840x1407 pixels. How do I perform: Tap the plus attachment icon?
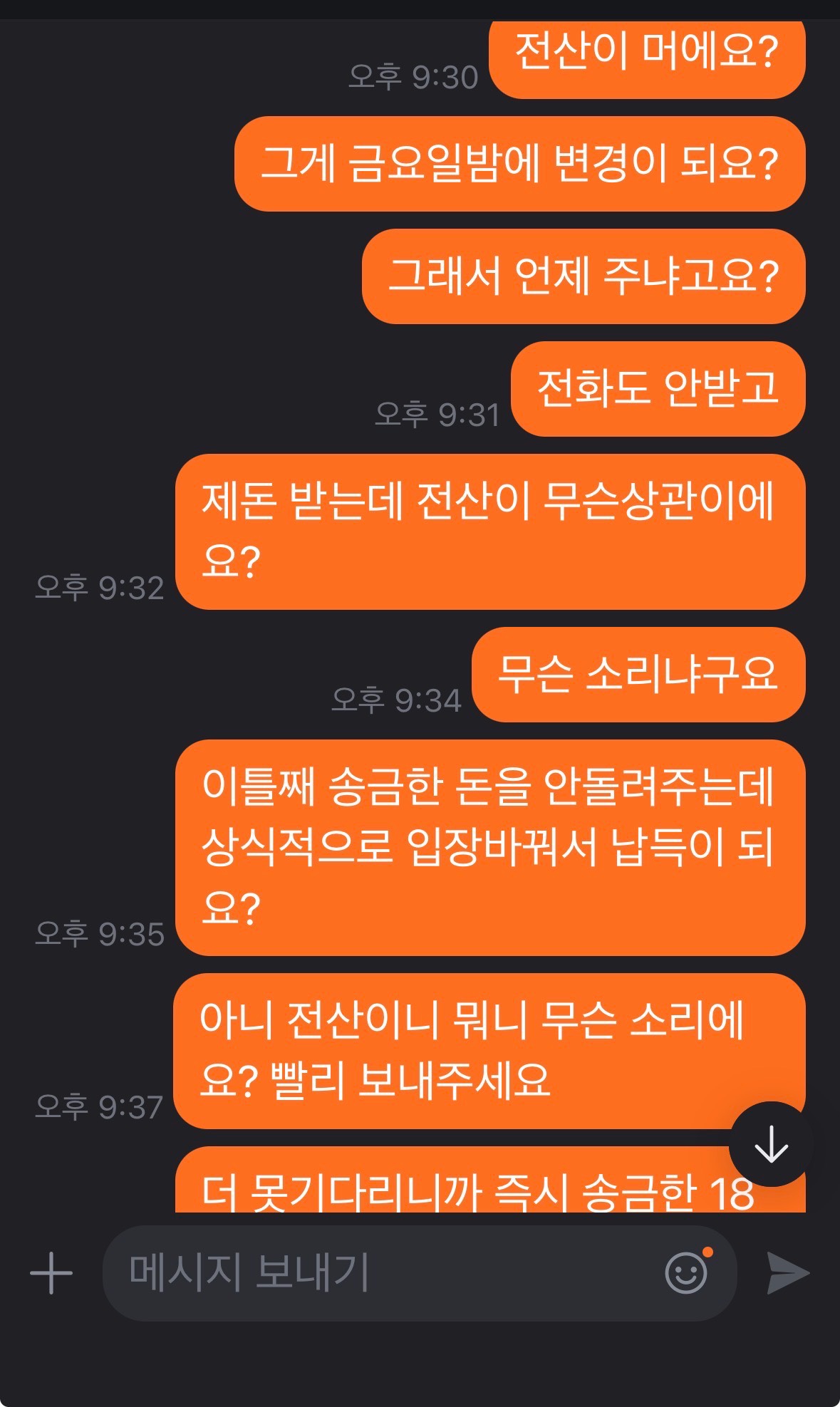point(51,1272)
